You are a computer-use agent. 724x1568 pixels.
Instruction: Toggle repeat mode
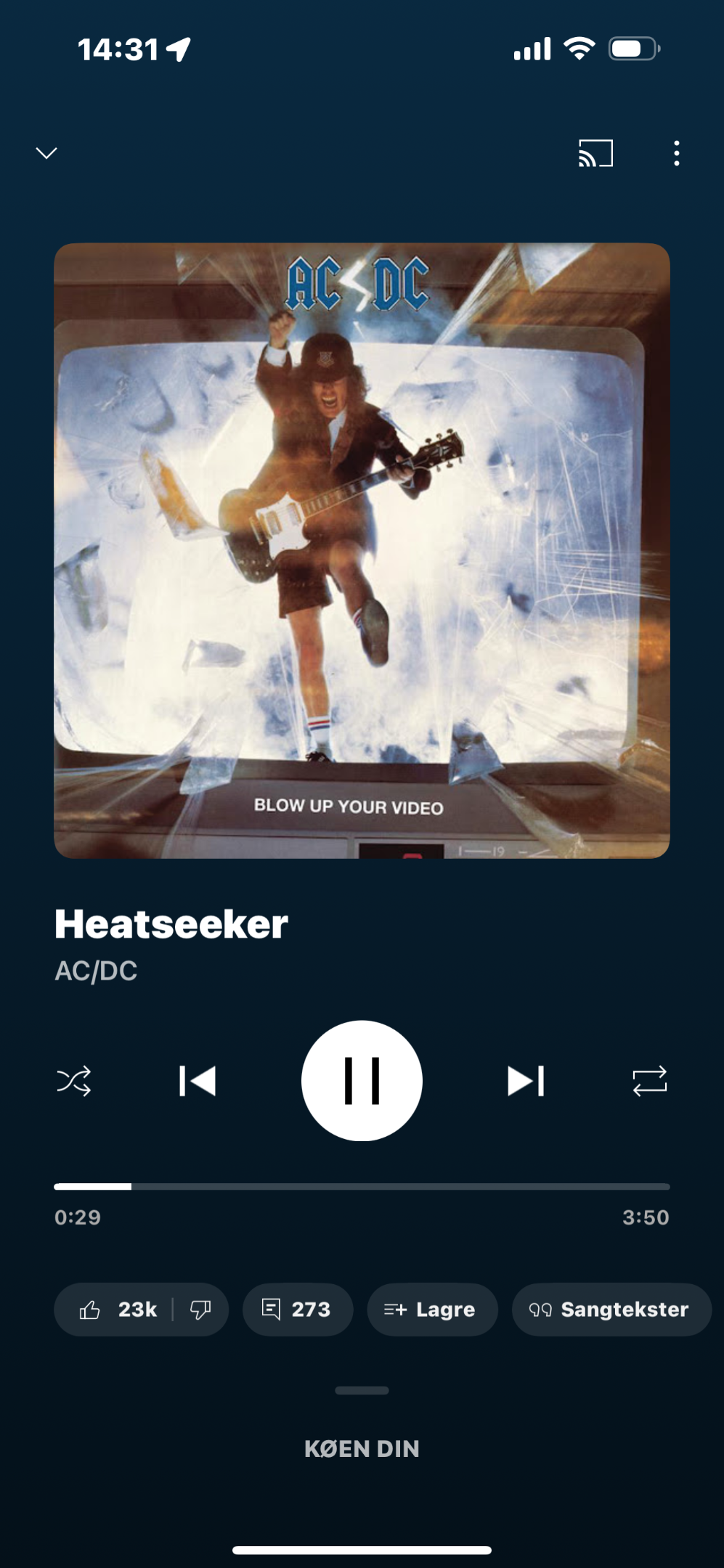coord(650,1081)
